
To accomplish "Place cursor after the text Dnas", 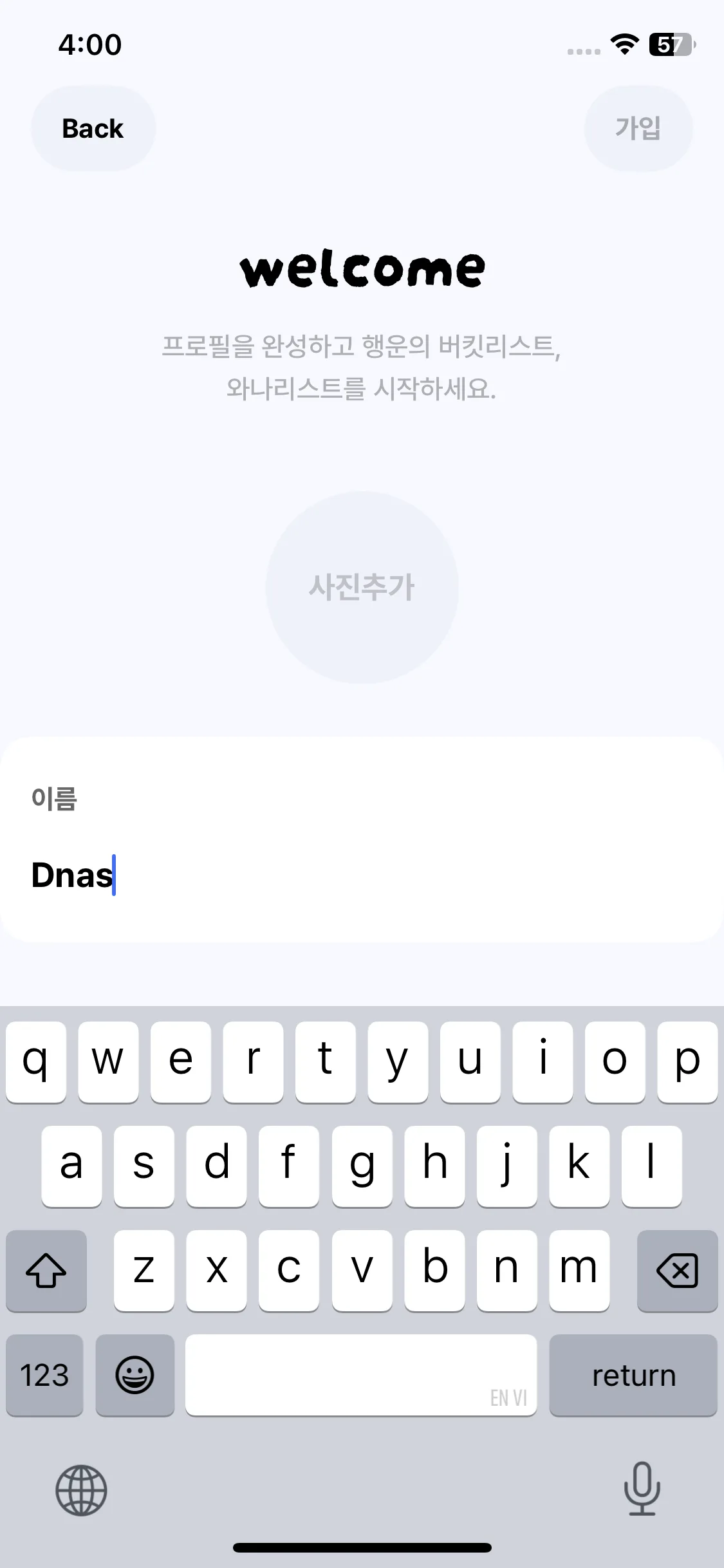I will coord(115,875).
